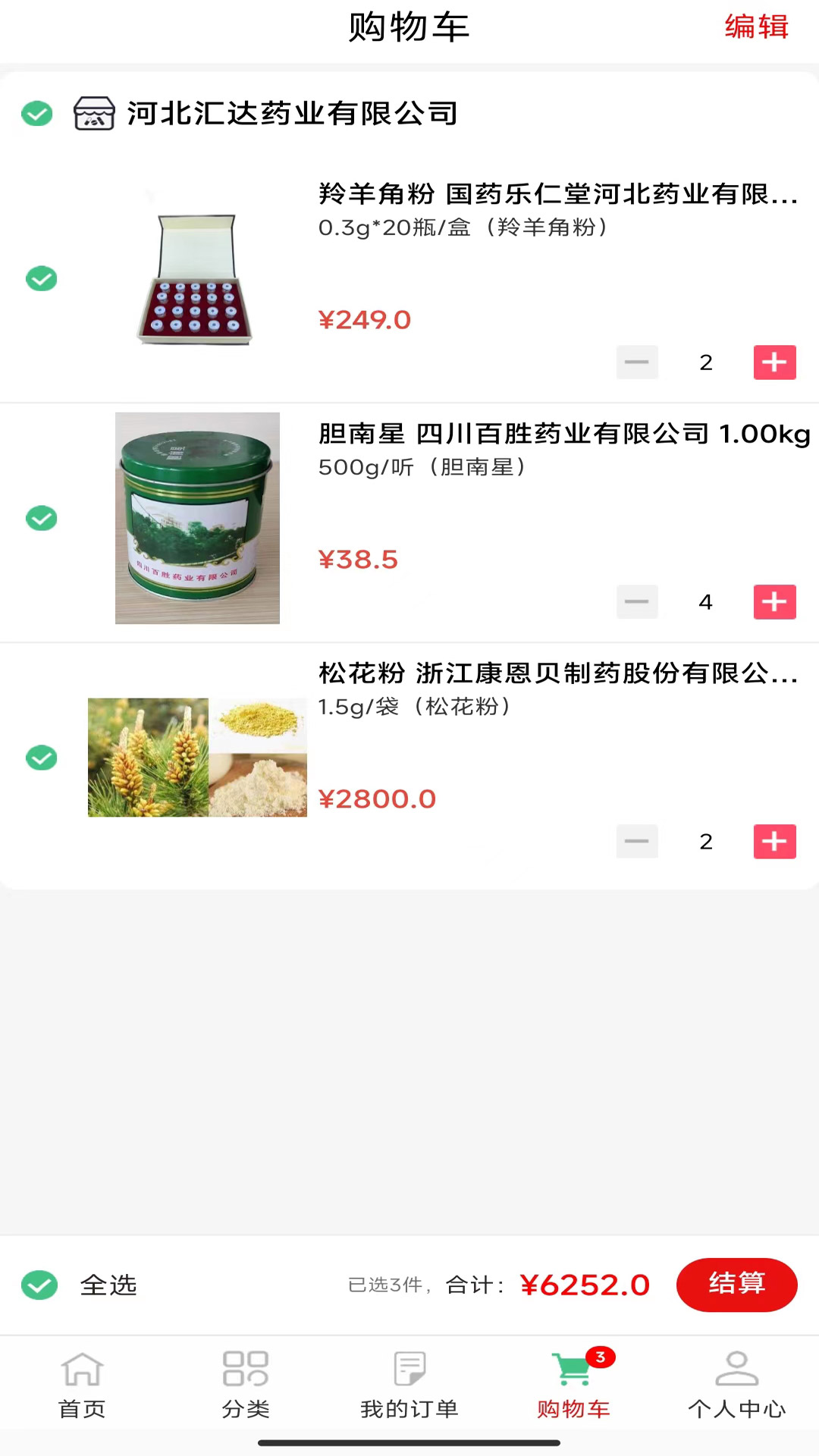Image resolution: width=819 pixels, height=1456 pixels.
Task: Go to the 首页 home tab
Action: tap(82, 1385)
